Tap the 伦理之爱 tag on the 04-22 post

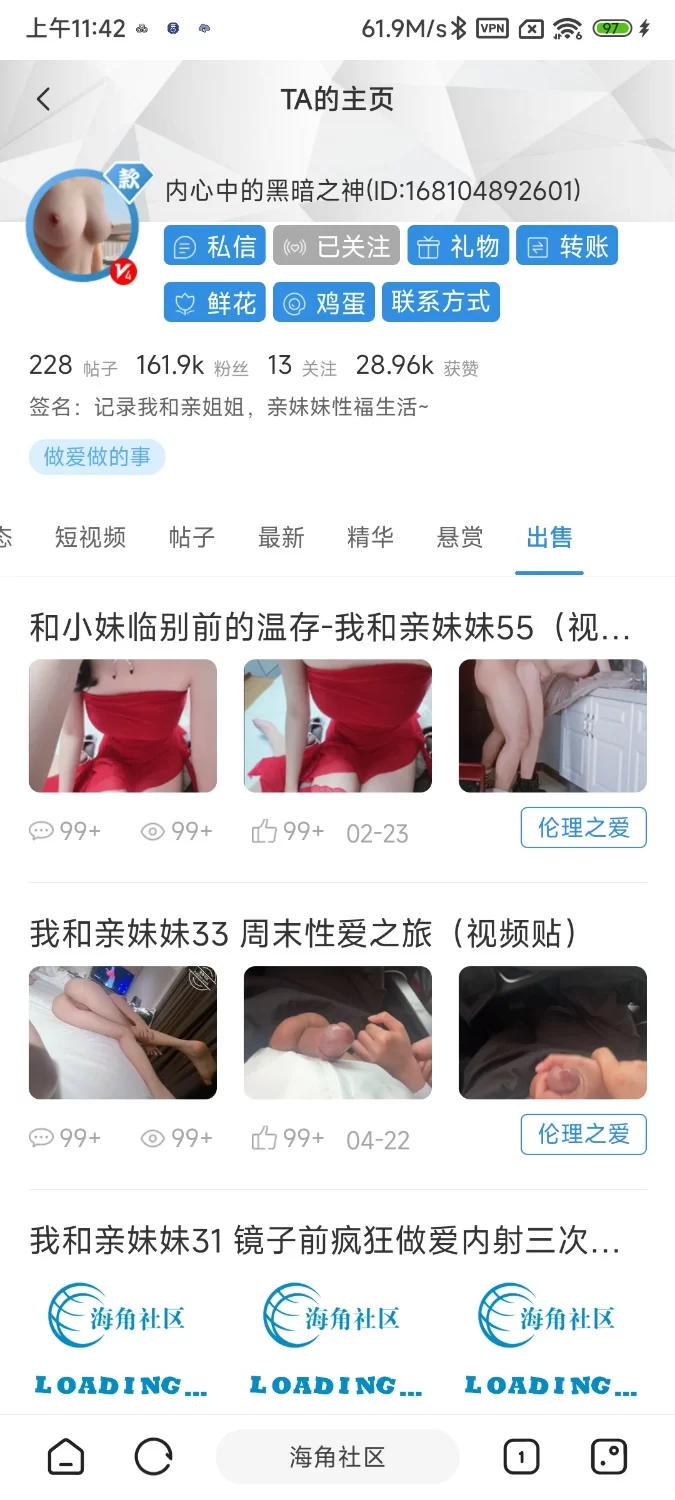point(583,1134)
